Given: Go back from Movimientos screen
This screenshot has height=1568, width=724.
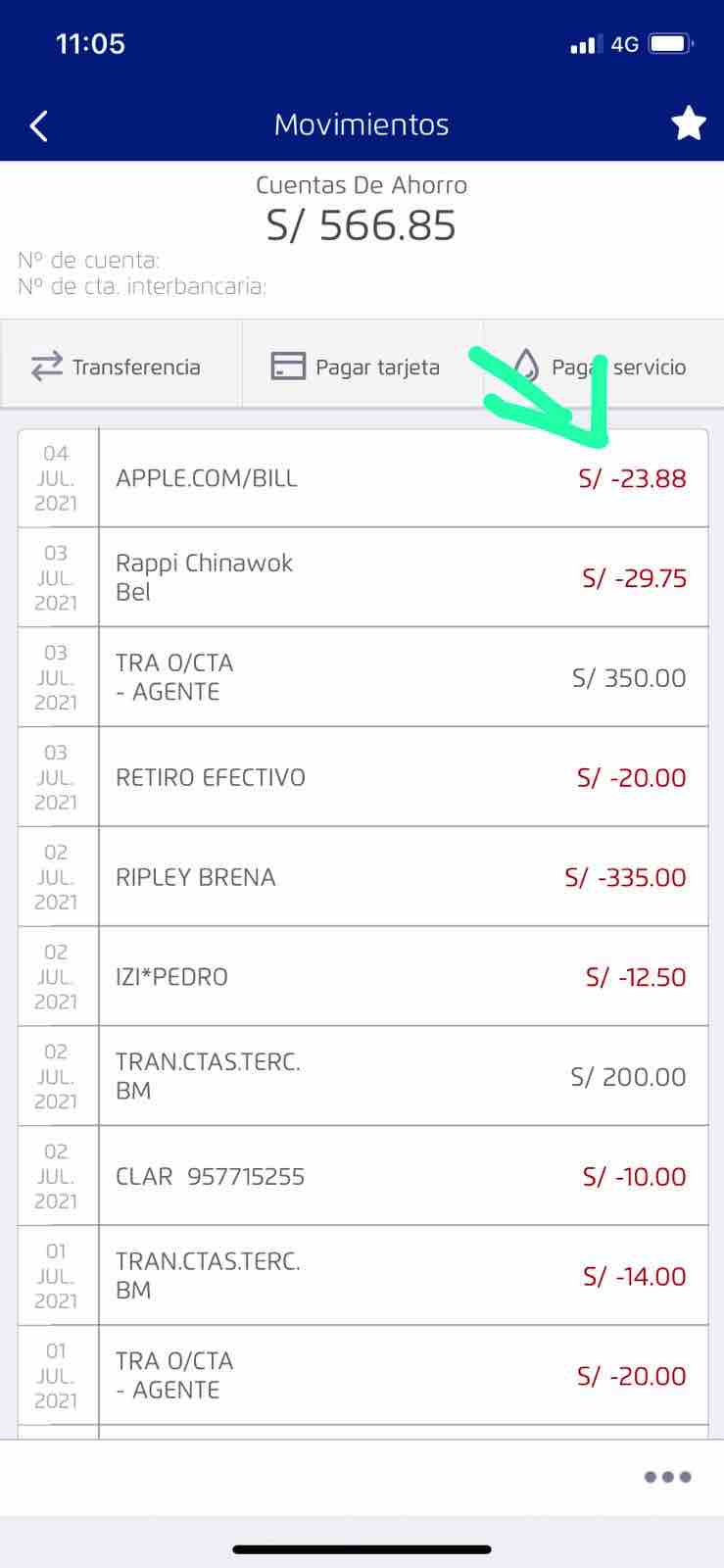Looking at the screenshot, I should click(39, 125).
